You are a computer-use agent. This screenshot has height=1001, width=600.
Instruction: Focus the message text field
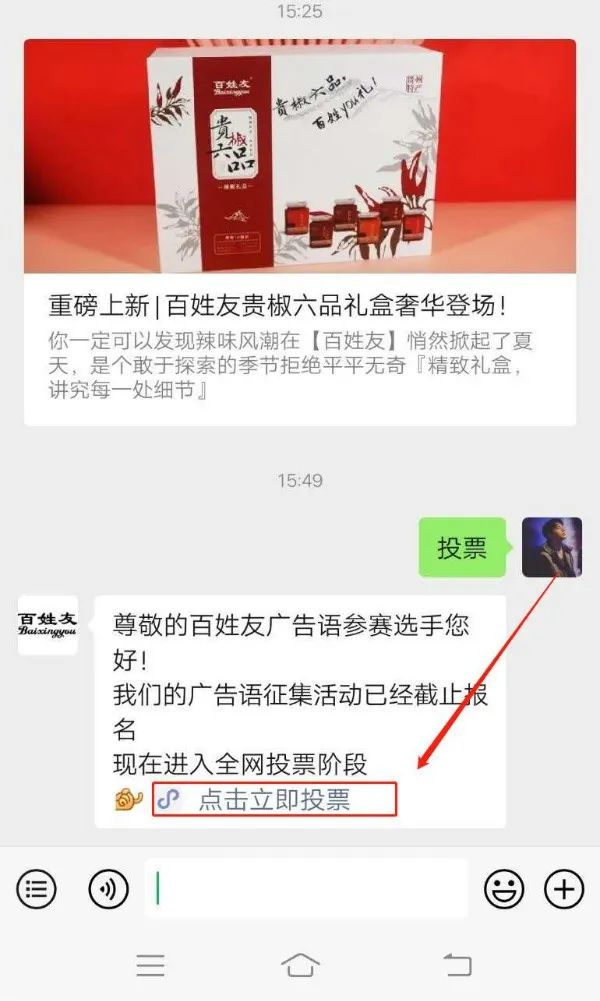[306, 889]
